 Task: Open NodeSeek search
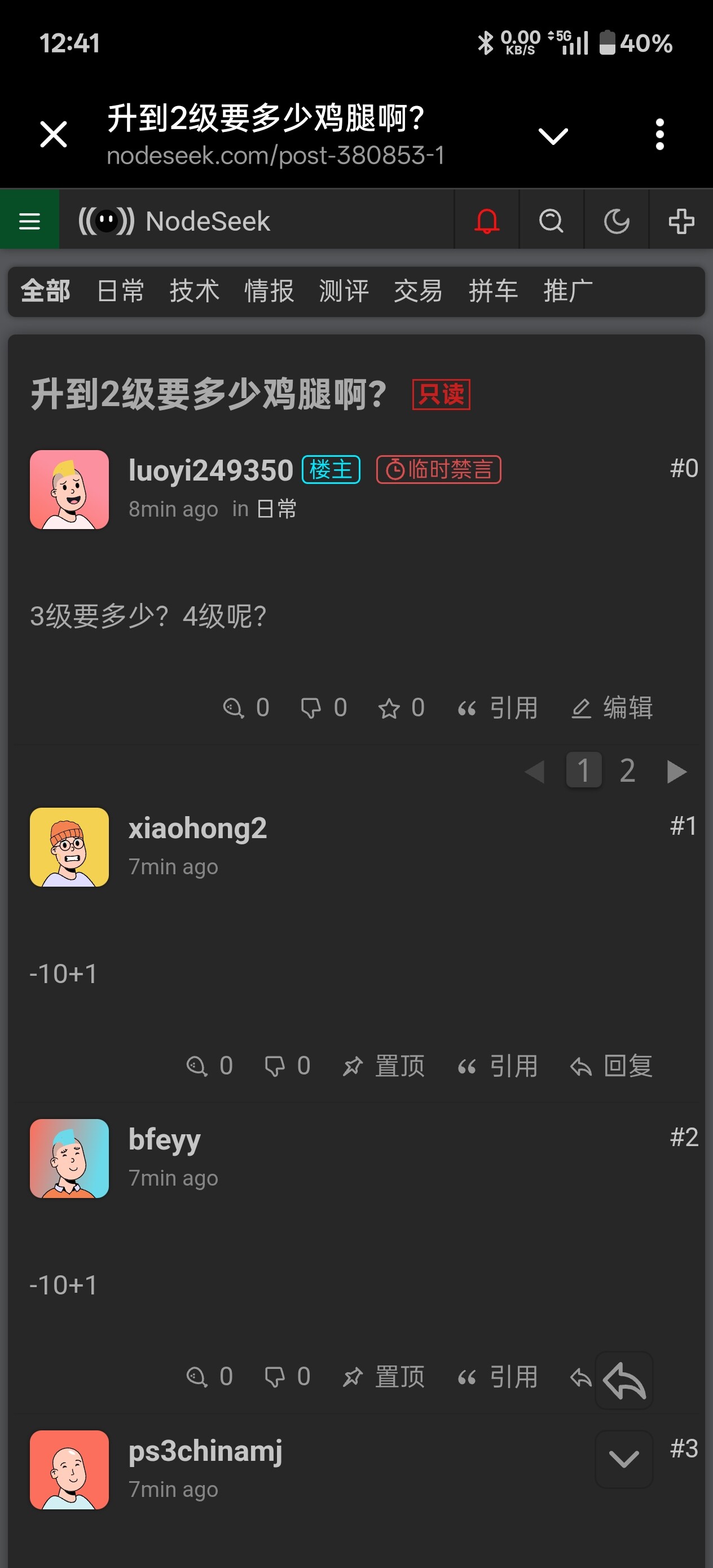click(551, 221)
